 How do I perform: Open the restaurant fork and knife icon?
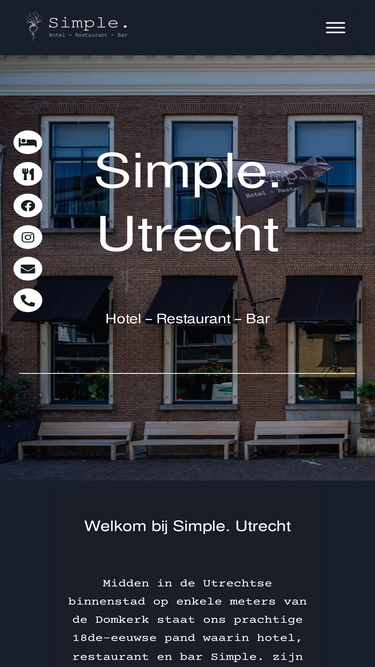(x=28, y=174)
